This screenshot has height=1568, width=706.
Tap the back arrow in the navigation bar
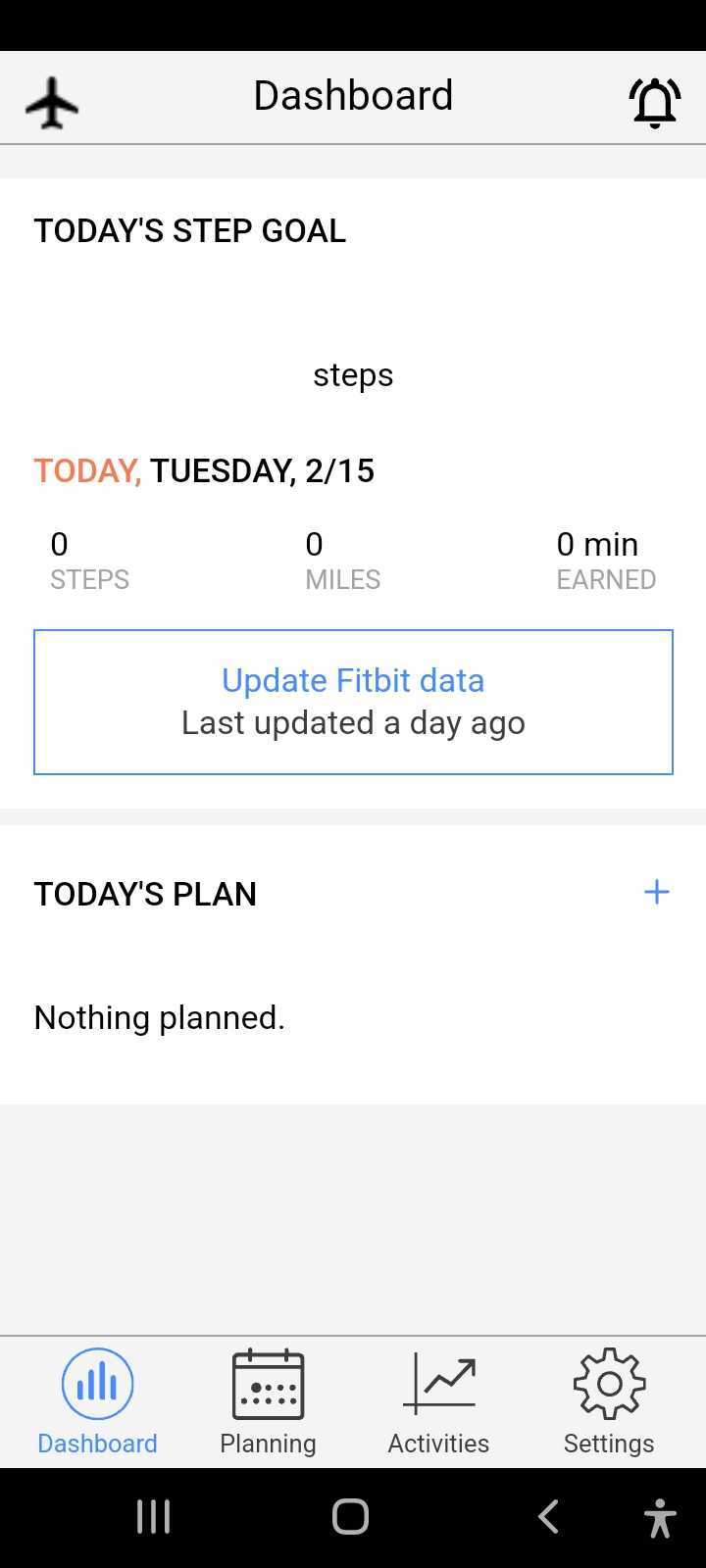point(547,1515)
